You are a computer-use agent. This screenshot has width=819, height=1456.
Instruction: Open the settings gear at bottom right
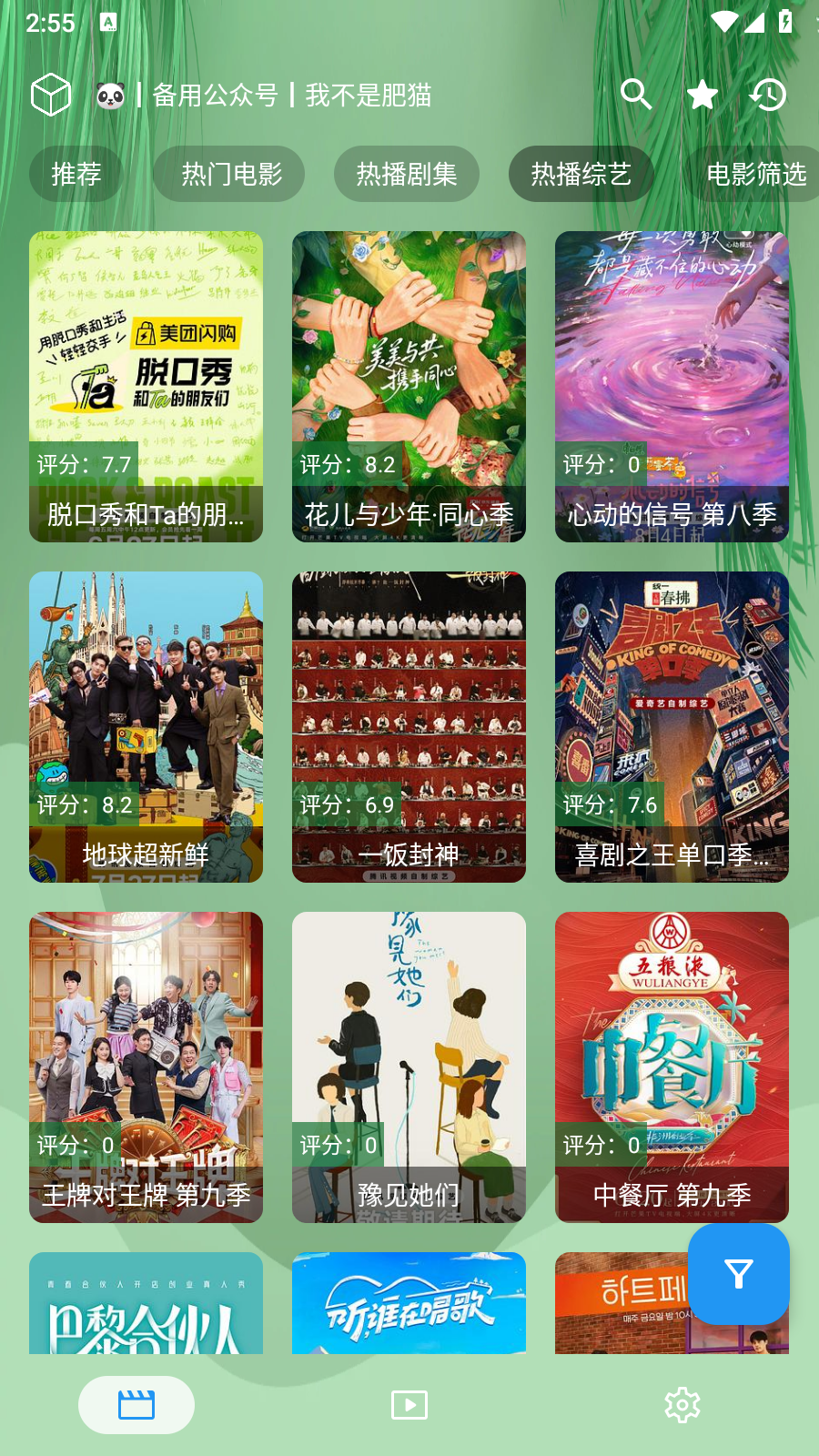coord(682,1404)
